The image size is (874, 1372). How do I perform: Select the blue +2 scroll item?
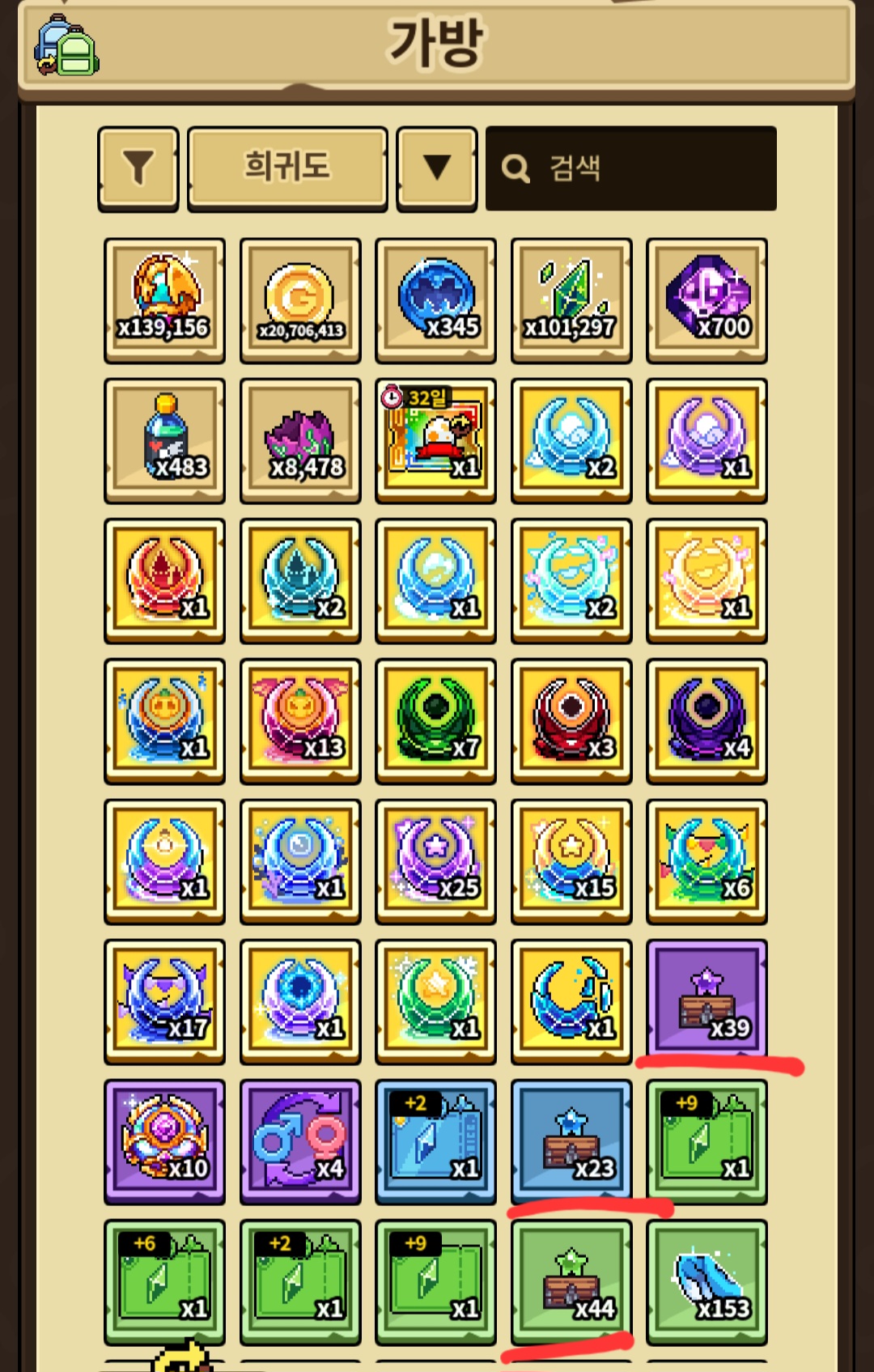point(435,1141)
